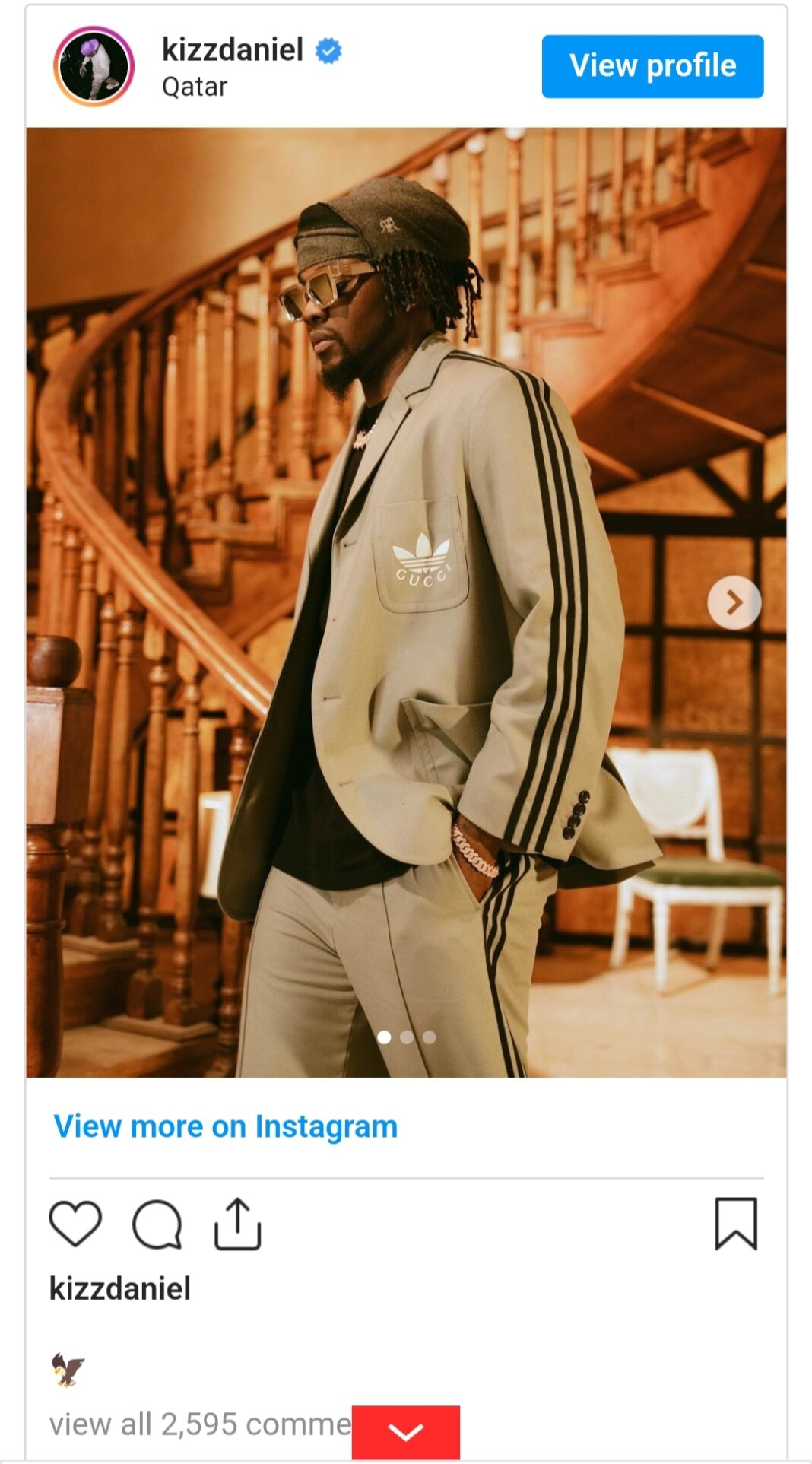The width and height of the screenshot is (812, 1464).
Task: Tap the View profile button
Action: (x=652, y=66)
